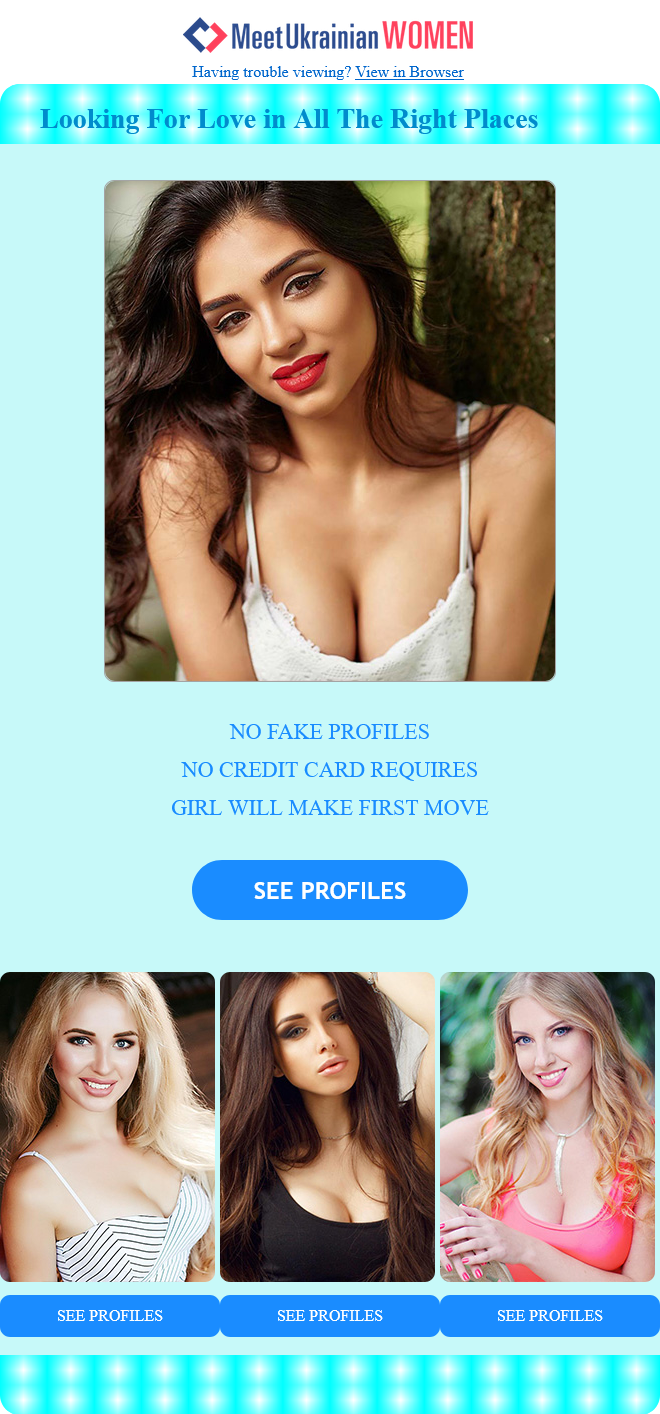The width and height of the screenshot is (660, 1414).
Task: Open the photo tile with pink top
Action: tap(548, 1127)
